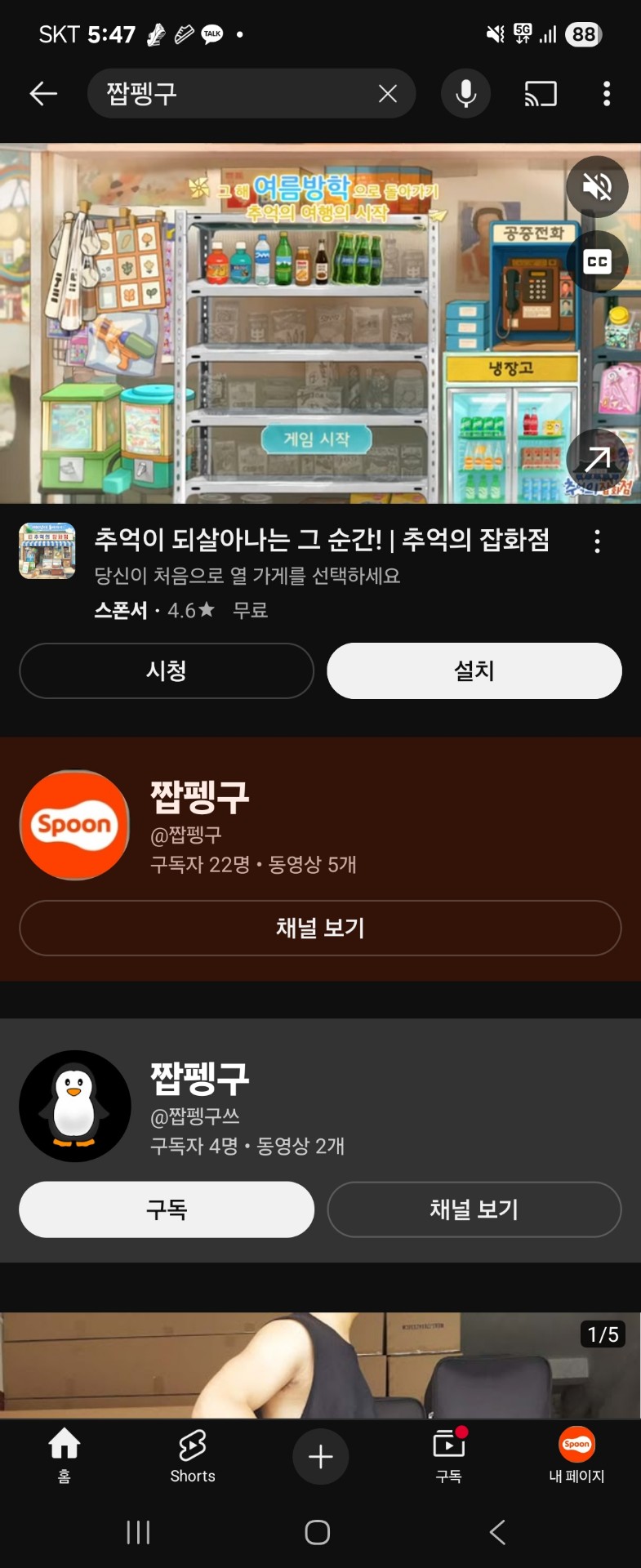This screenshot has height=1568, width=641.
Task: Open the top bar overflow menu
Action: coord(606,94)
